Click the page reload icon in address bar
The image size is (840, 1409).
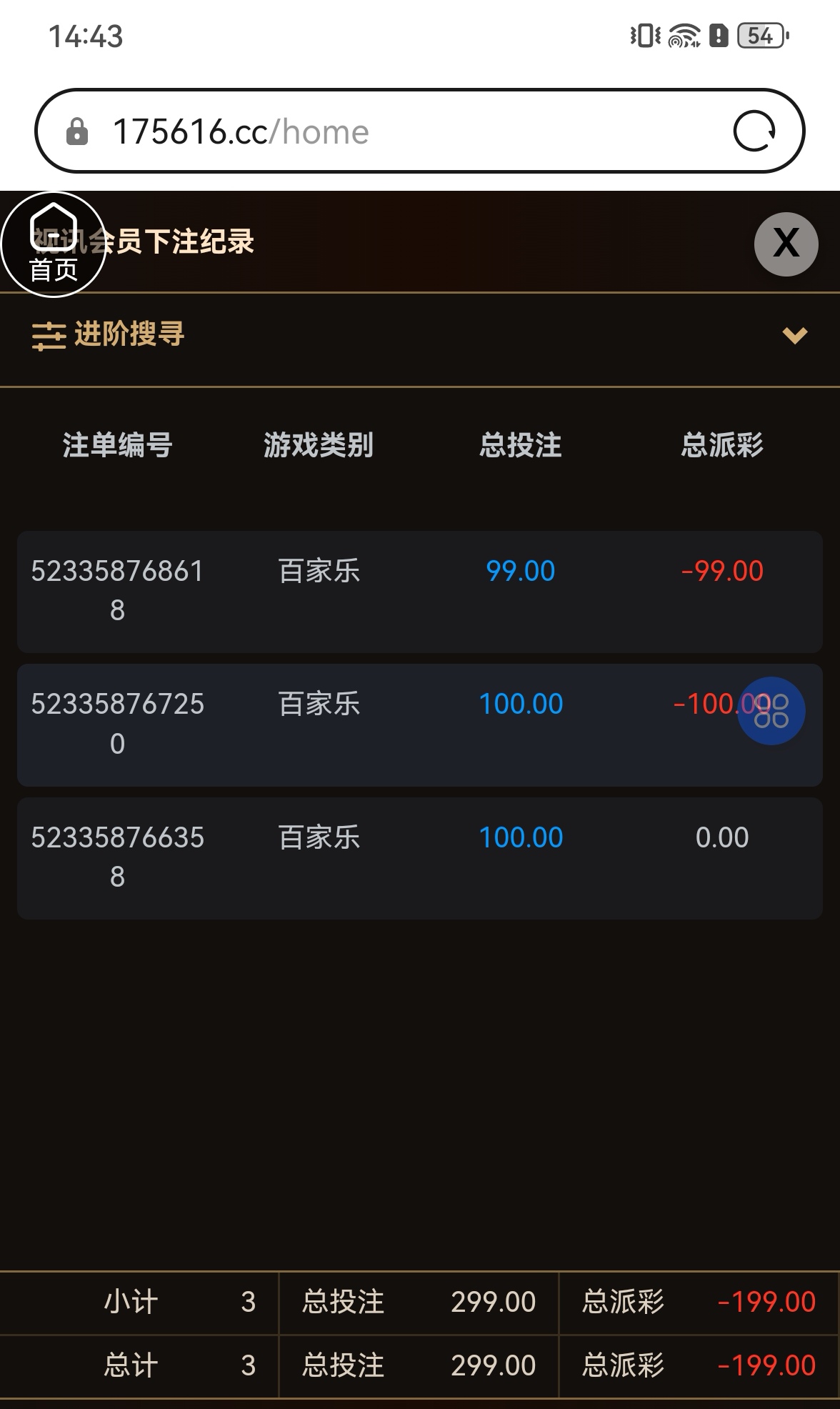[x=759, y=131]
